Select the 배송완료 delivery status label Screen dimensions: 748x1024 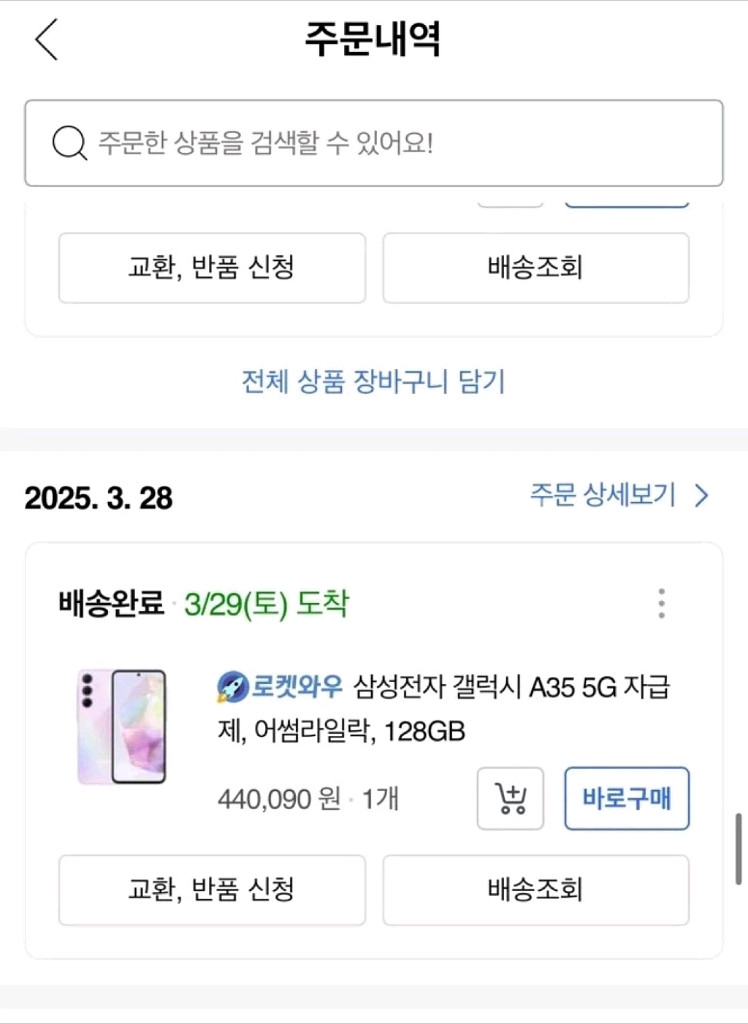[105, 603]
